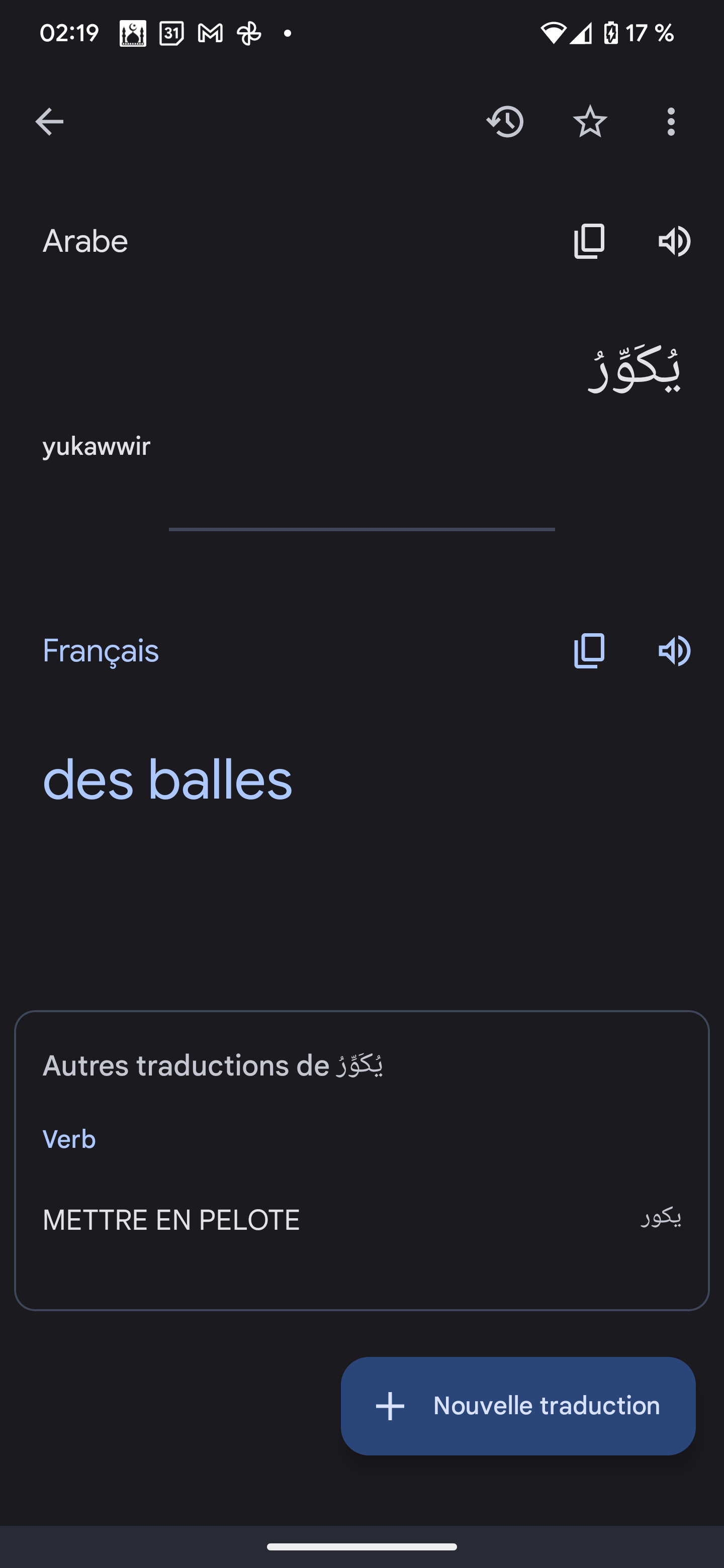Go back using the arrow icon
This screenshot has height=1568, width=724.
click(49, 122)
